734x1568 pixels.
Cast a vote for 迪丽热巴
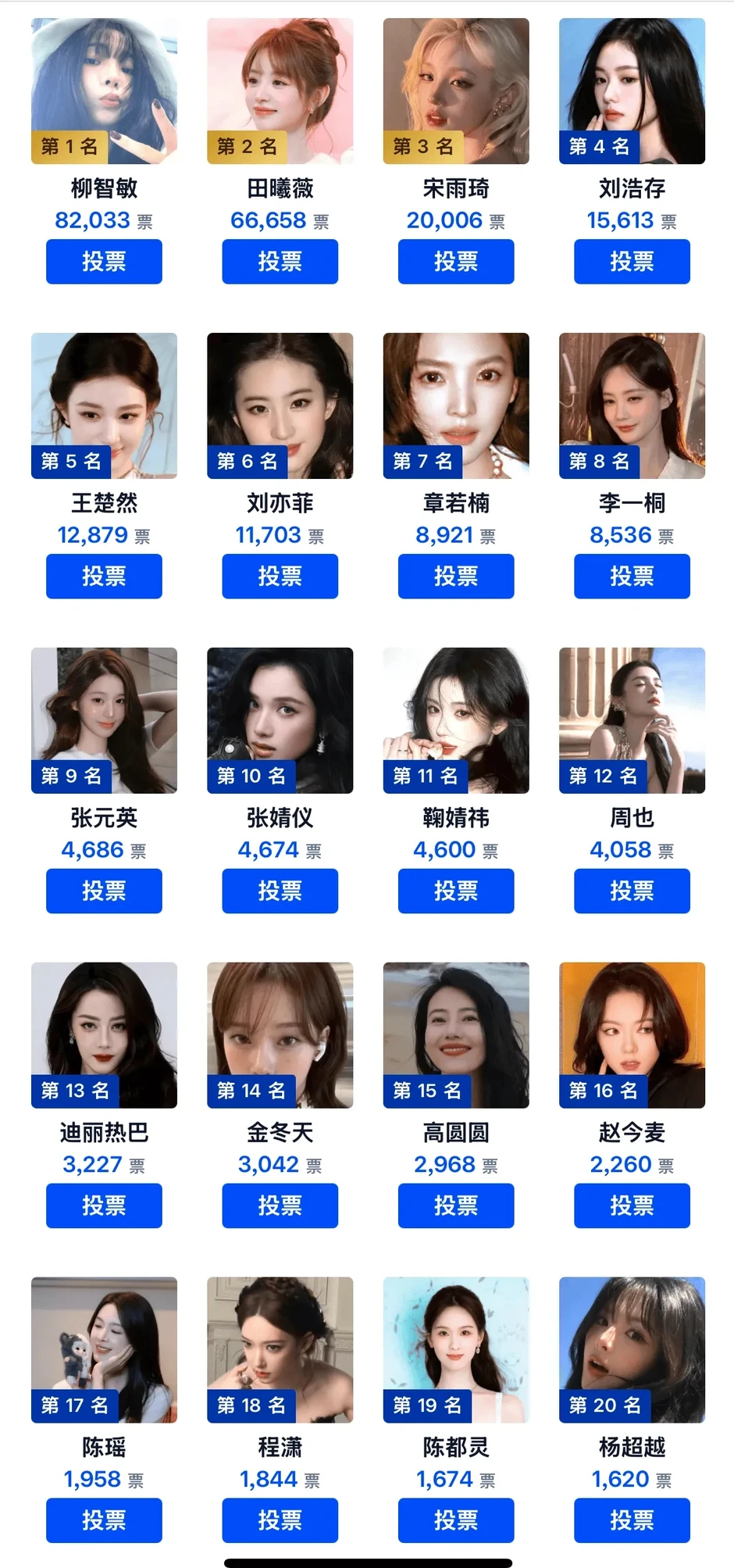[x=104, y=1206]
